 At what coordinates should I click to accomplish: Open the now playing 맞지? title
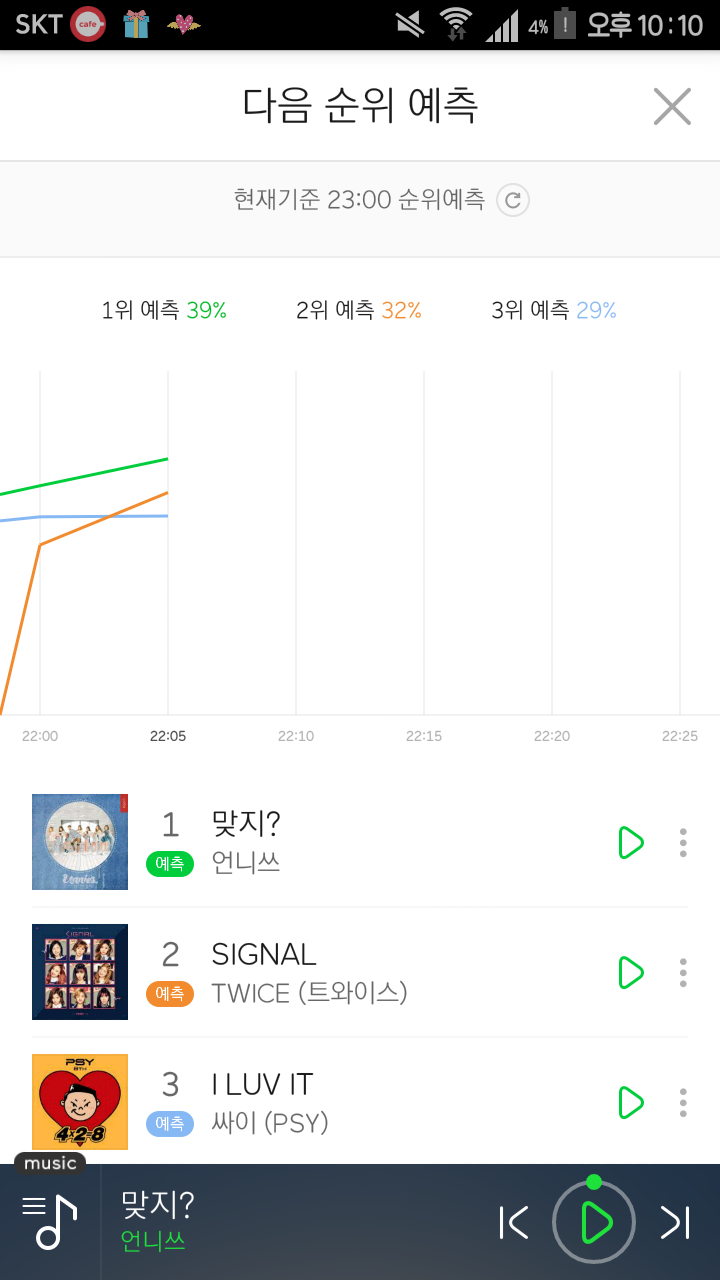pos(158,1206)
